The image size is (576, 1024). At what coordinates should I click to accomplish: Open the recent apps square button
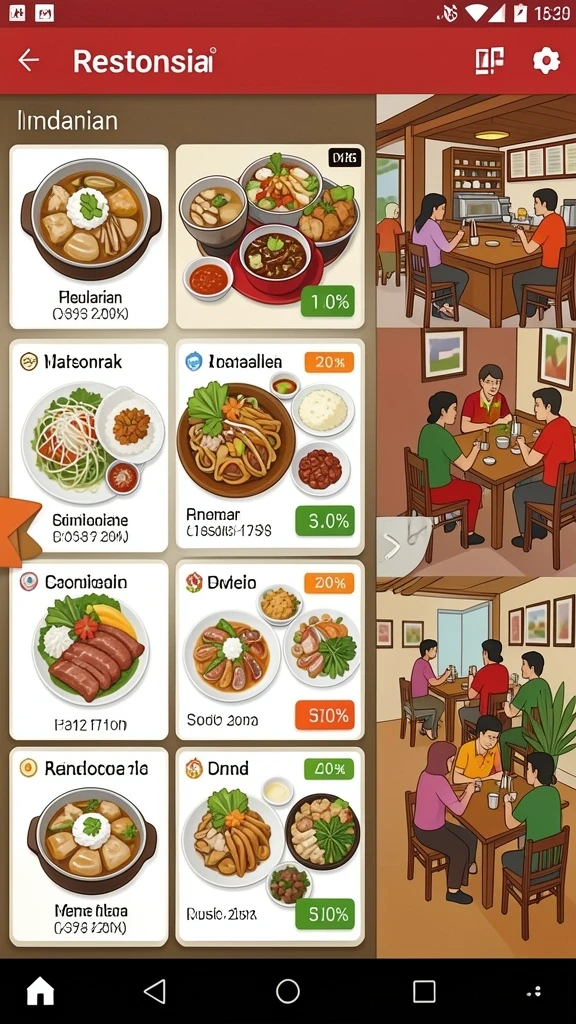424,991
